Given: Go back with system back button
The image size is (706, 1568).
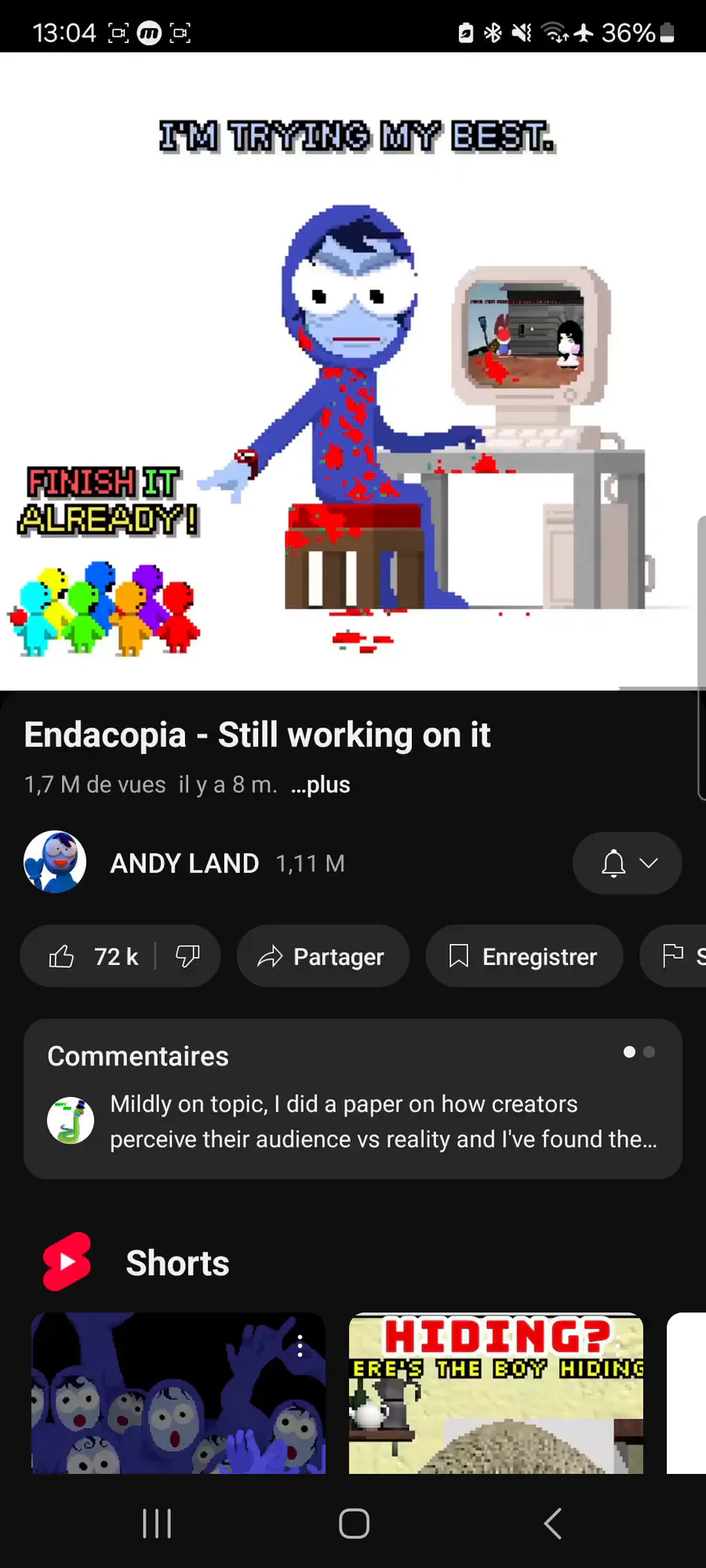Looking at the screenshot, I should (552, 1523).
